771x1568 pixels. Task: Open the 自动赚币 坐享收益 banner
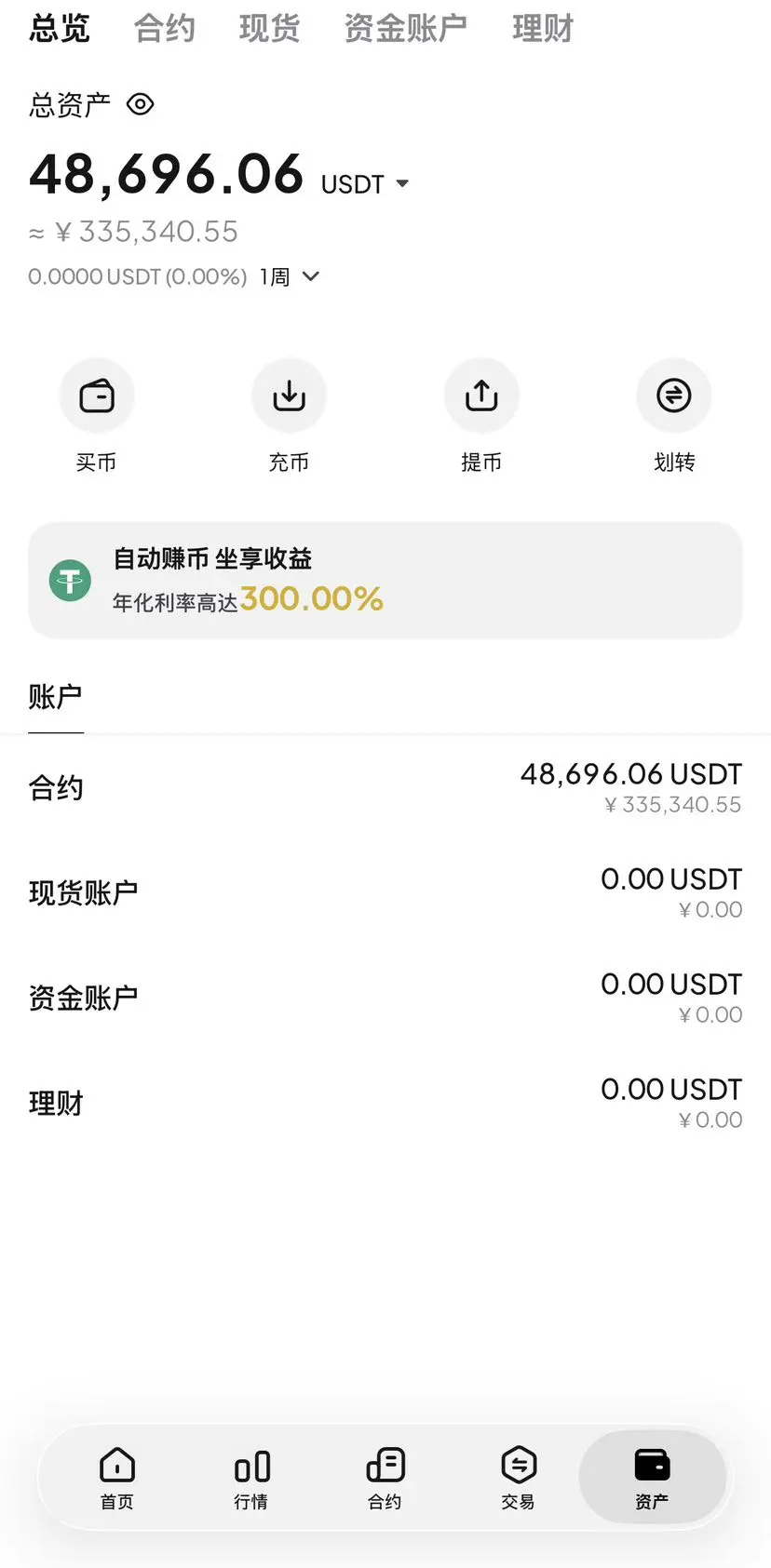385,580
